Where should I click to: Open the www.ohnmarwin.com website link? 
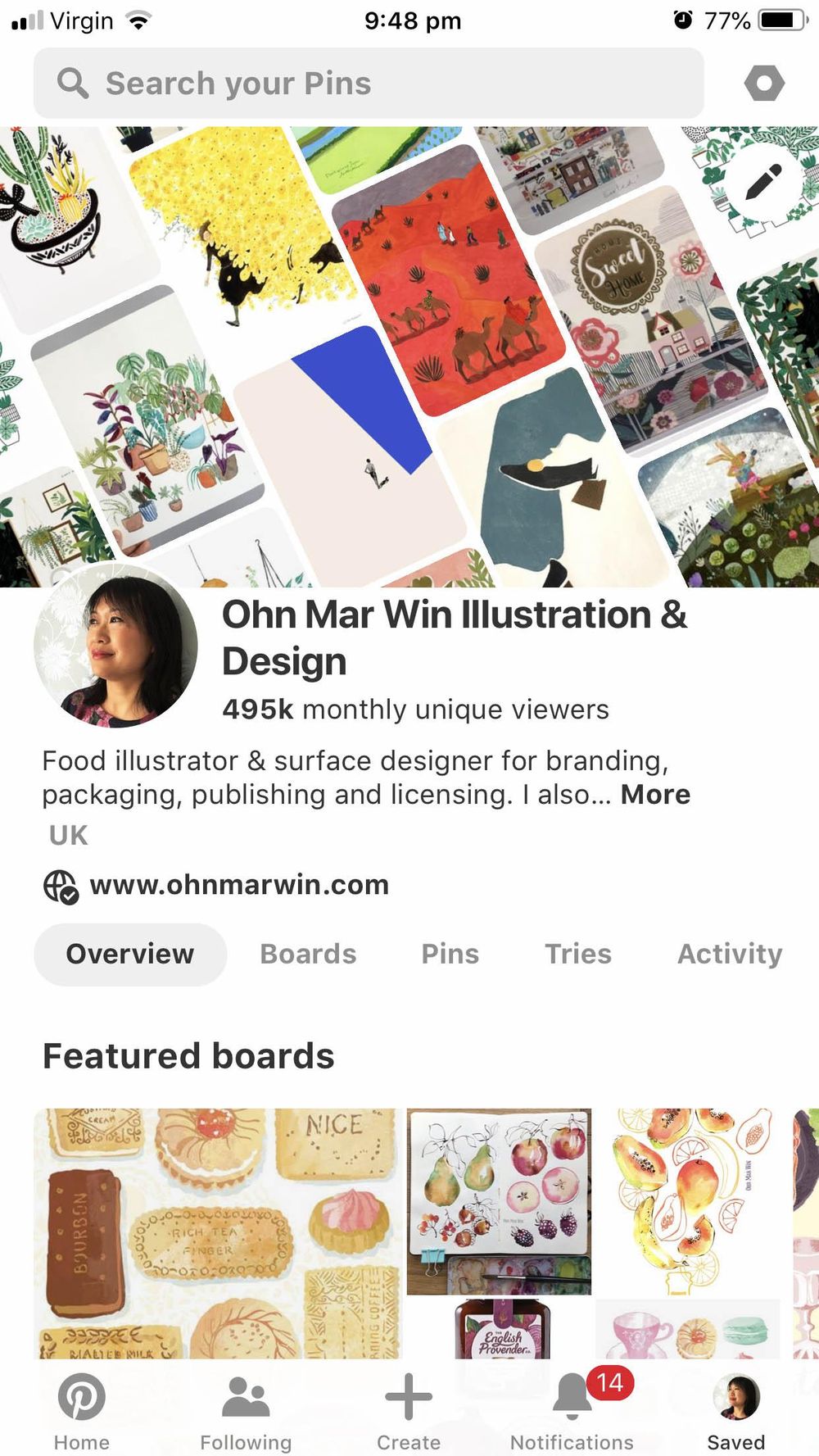[238, 885]
